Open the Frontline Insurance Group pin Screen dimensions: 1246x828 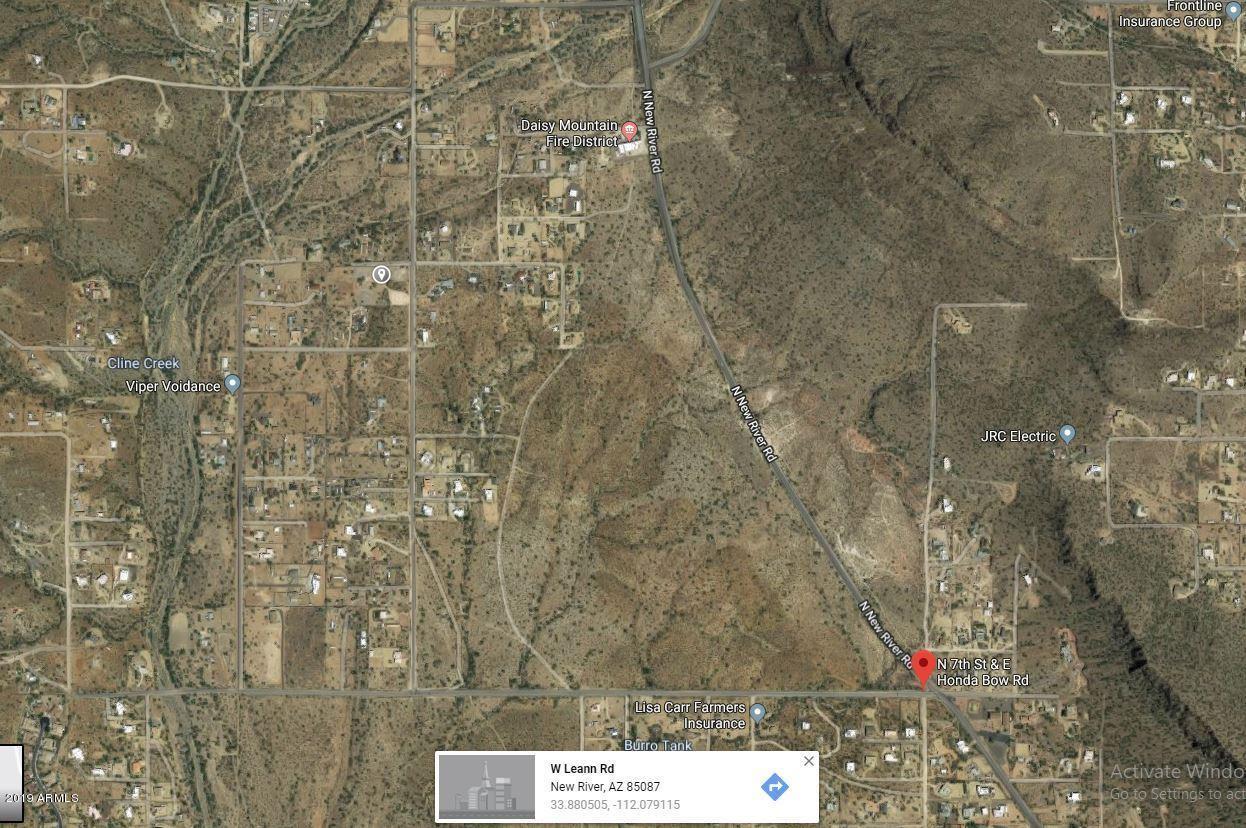click(x=1233, y=12)
